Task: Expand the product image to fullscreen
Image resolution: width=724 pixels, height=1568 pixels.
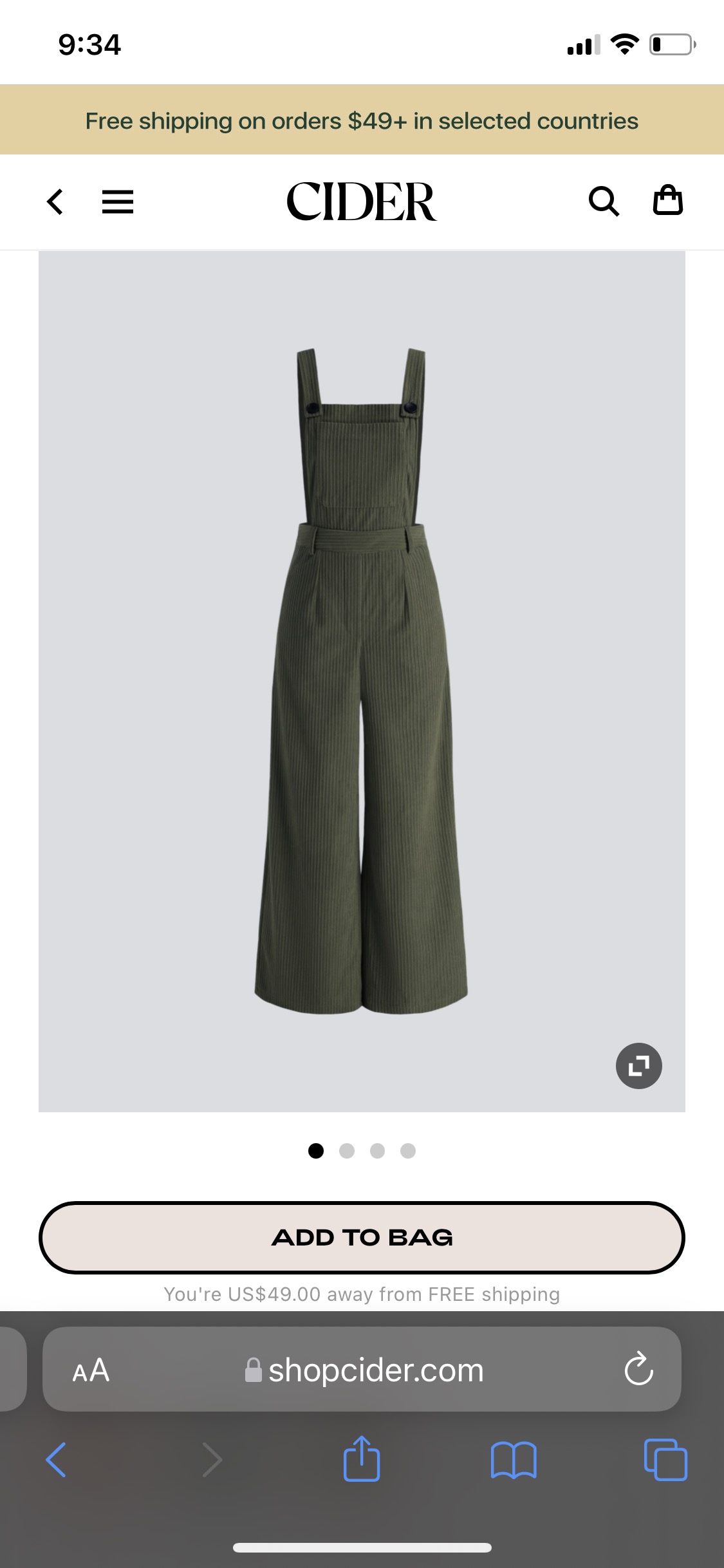Action: click(x=638, y=1066)
